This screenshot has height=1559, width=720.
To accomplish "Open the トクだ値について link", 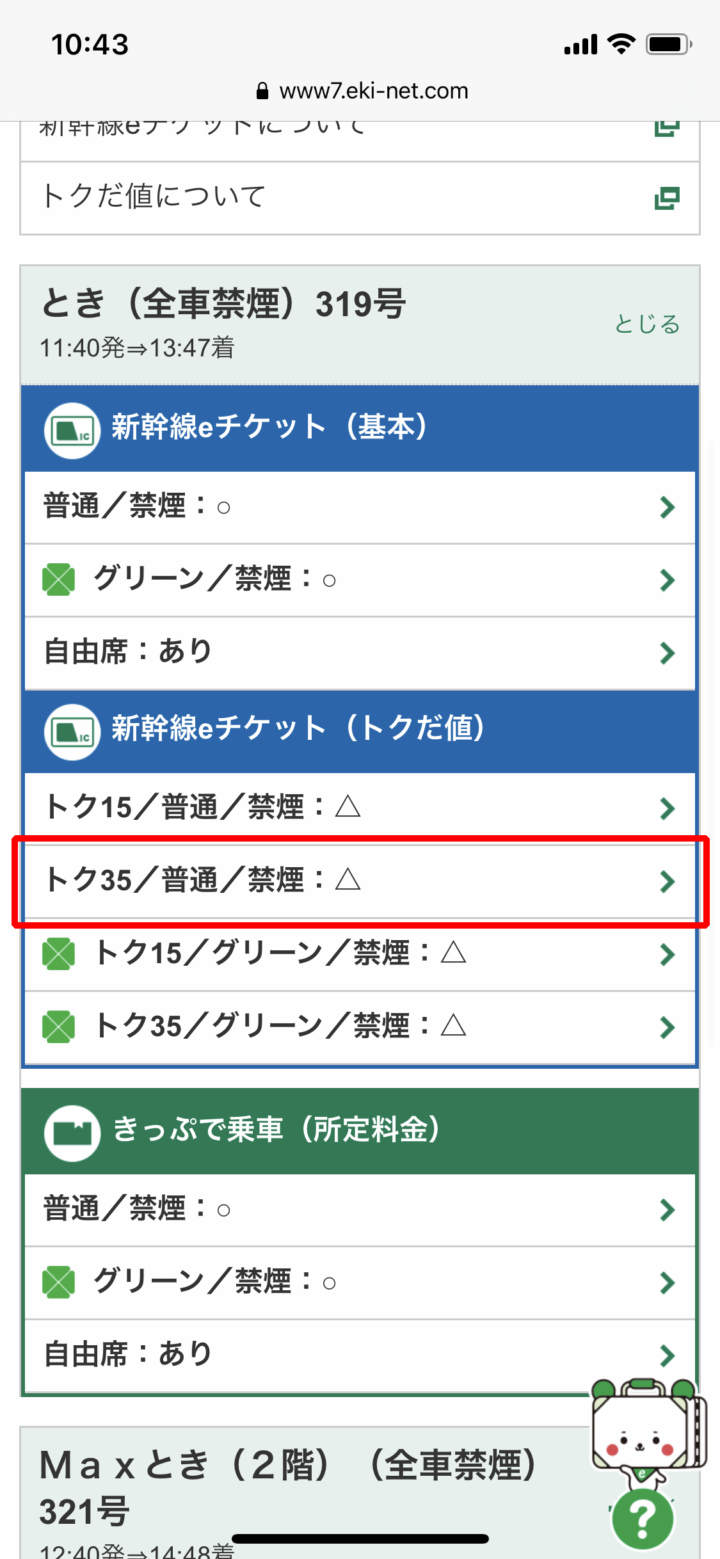I will click(x=360, y=198).
